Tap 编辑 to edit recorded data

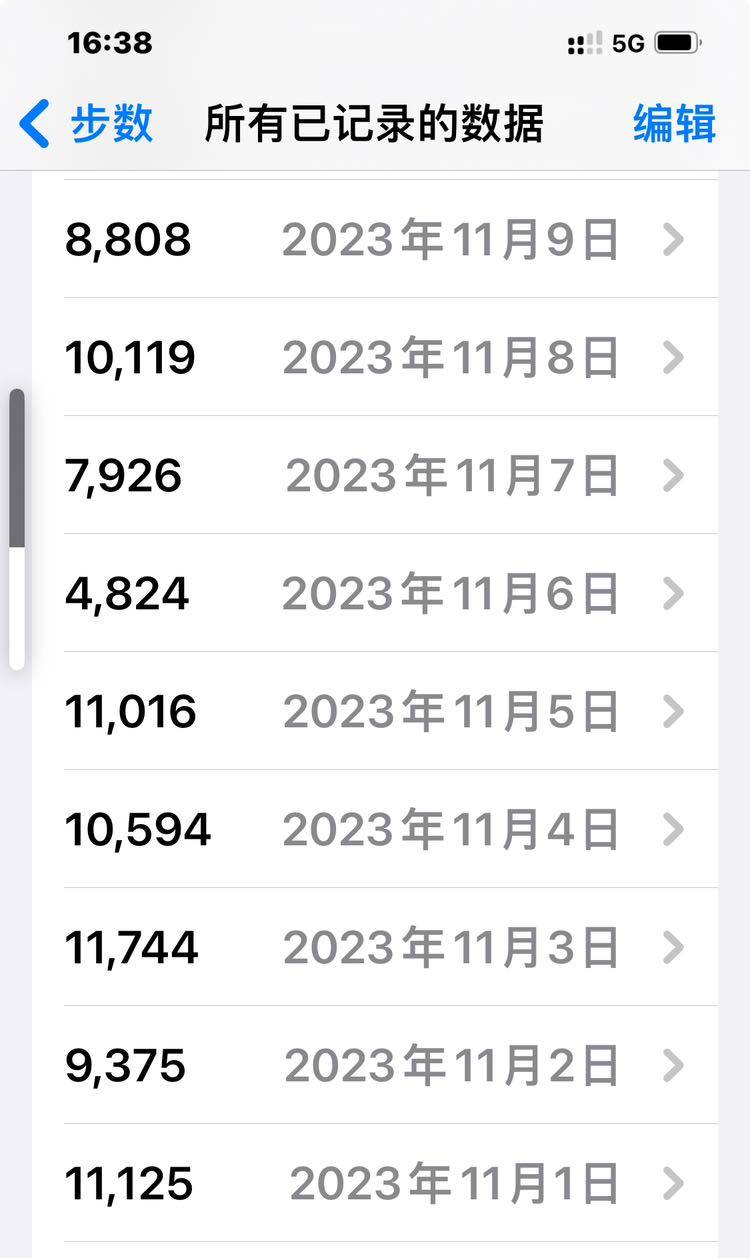coord(674,124)
